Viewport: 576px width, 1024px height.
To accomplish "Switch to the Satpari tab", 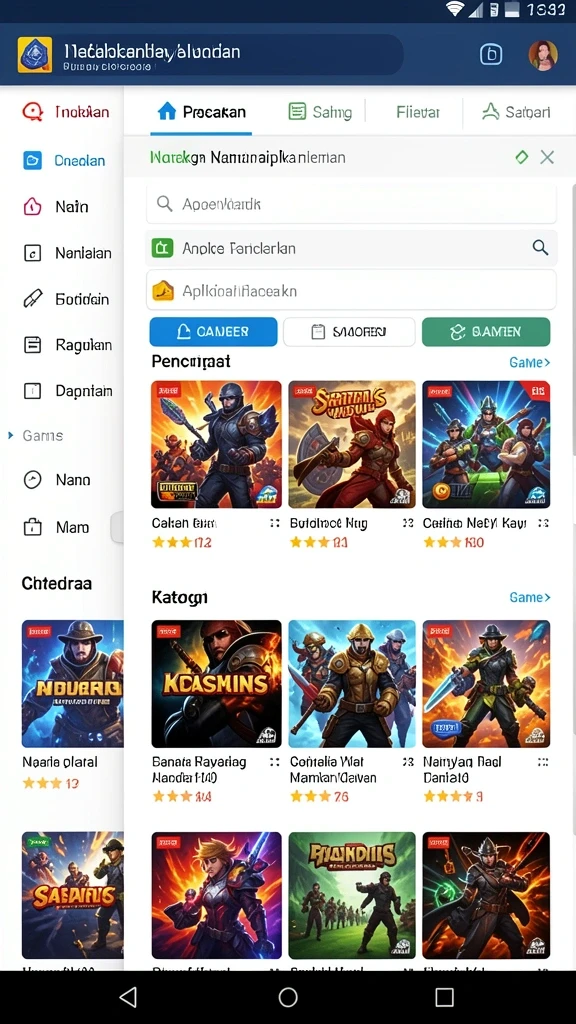I will (x=516, y=112).
